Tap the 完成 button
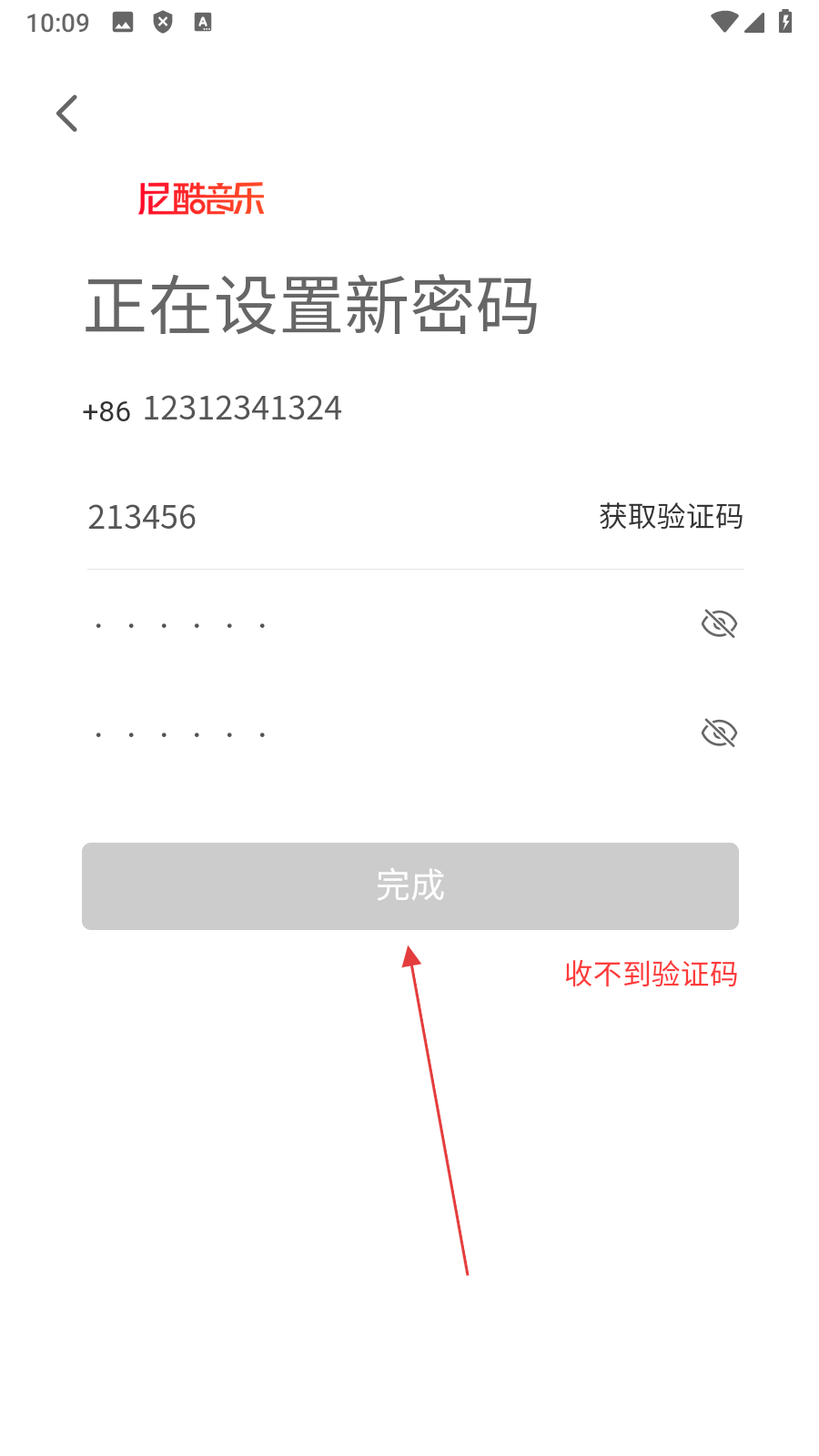 [x=410, y=885]
